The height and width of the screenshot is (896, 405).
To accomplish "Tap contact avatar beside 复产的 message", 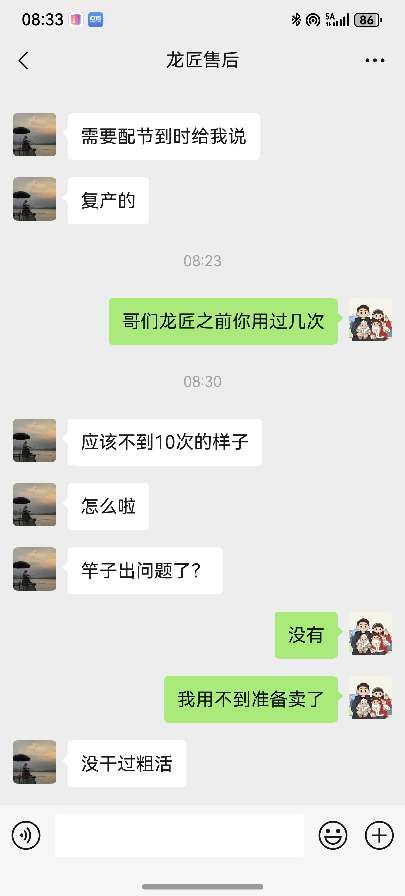I will [x=34, y=199].
